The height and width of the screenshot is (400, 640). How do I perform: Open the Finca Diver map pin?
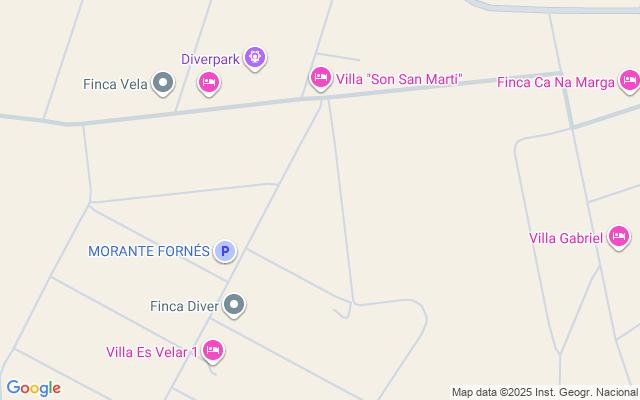click(x=234, y=304)
